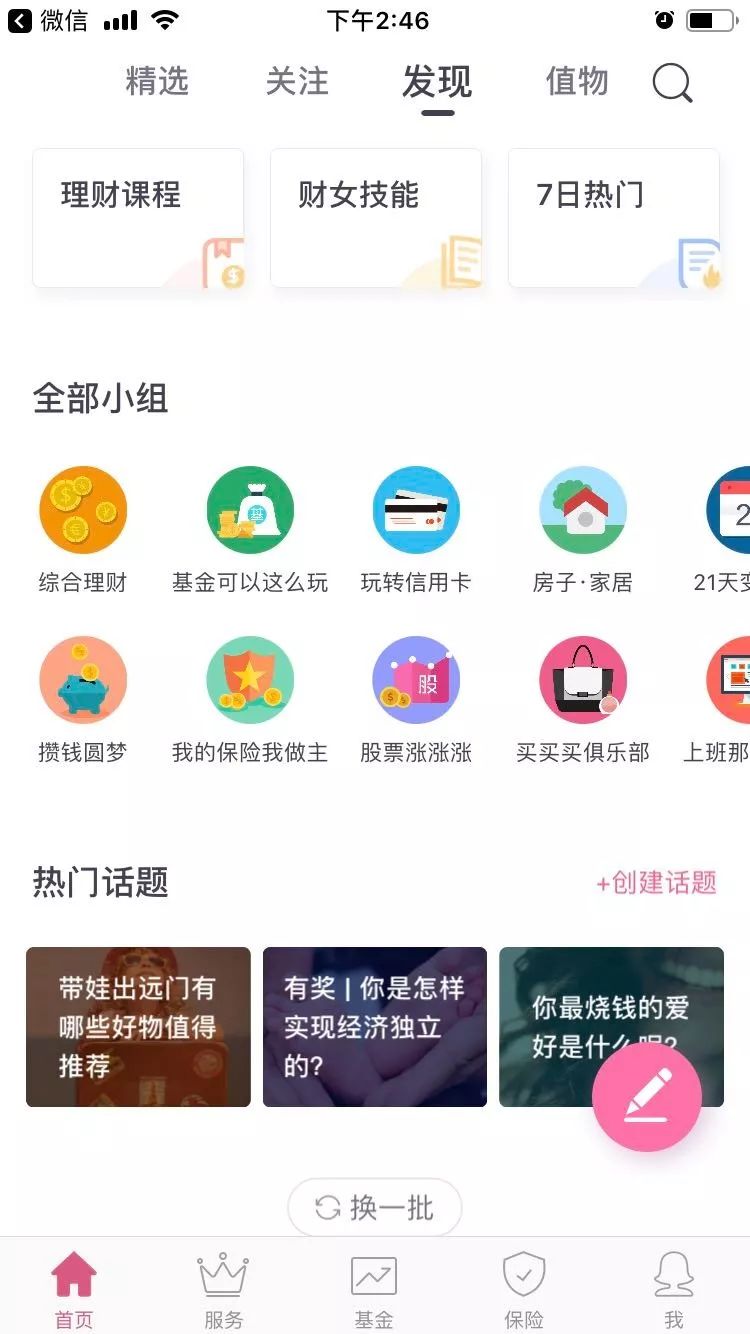
Task: Refresh topics with 换一批 button
Action: pos(375,1208)
